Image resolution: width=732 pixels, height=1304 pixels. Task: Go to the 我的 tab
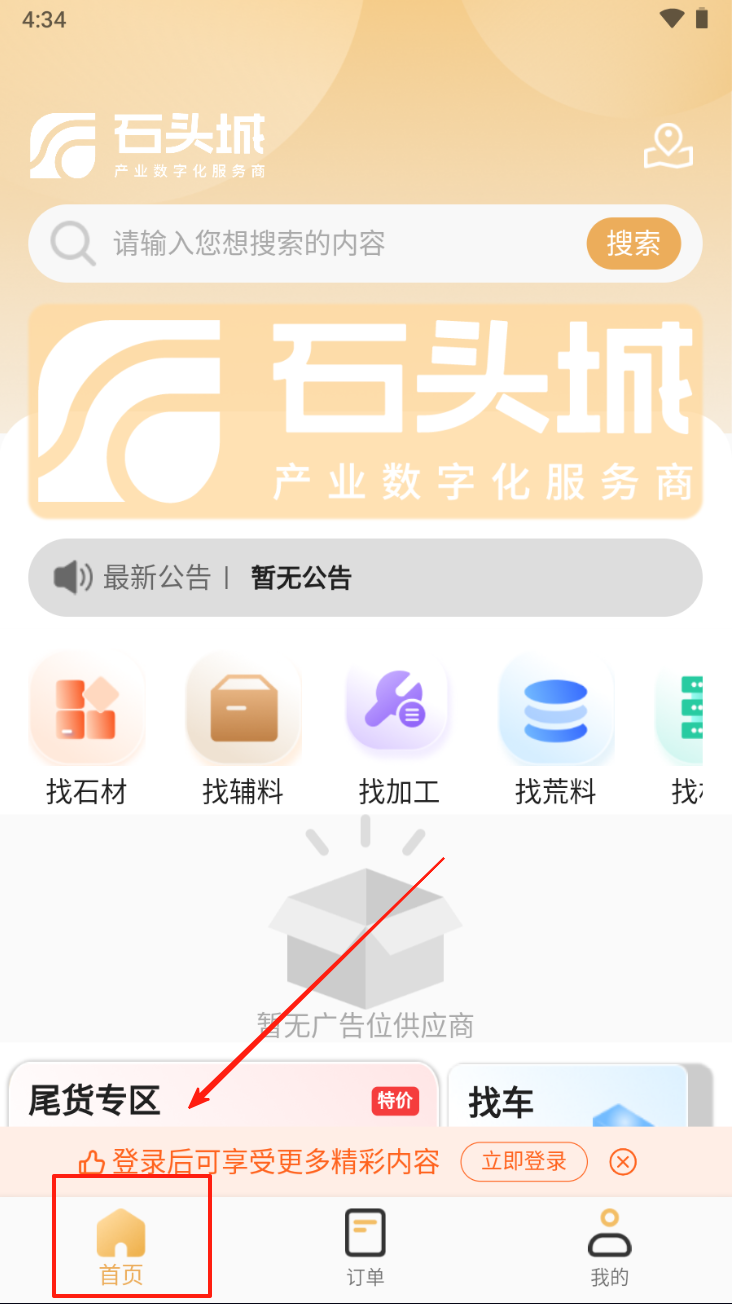(609, 1245)
